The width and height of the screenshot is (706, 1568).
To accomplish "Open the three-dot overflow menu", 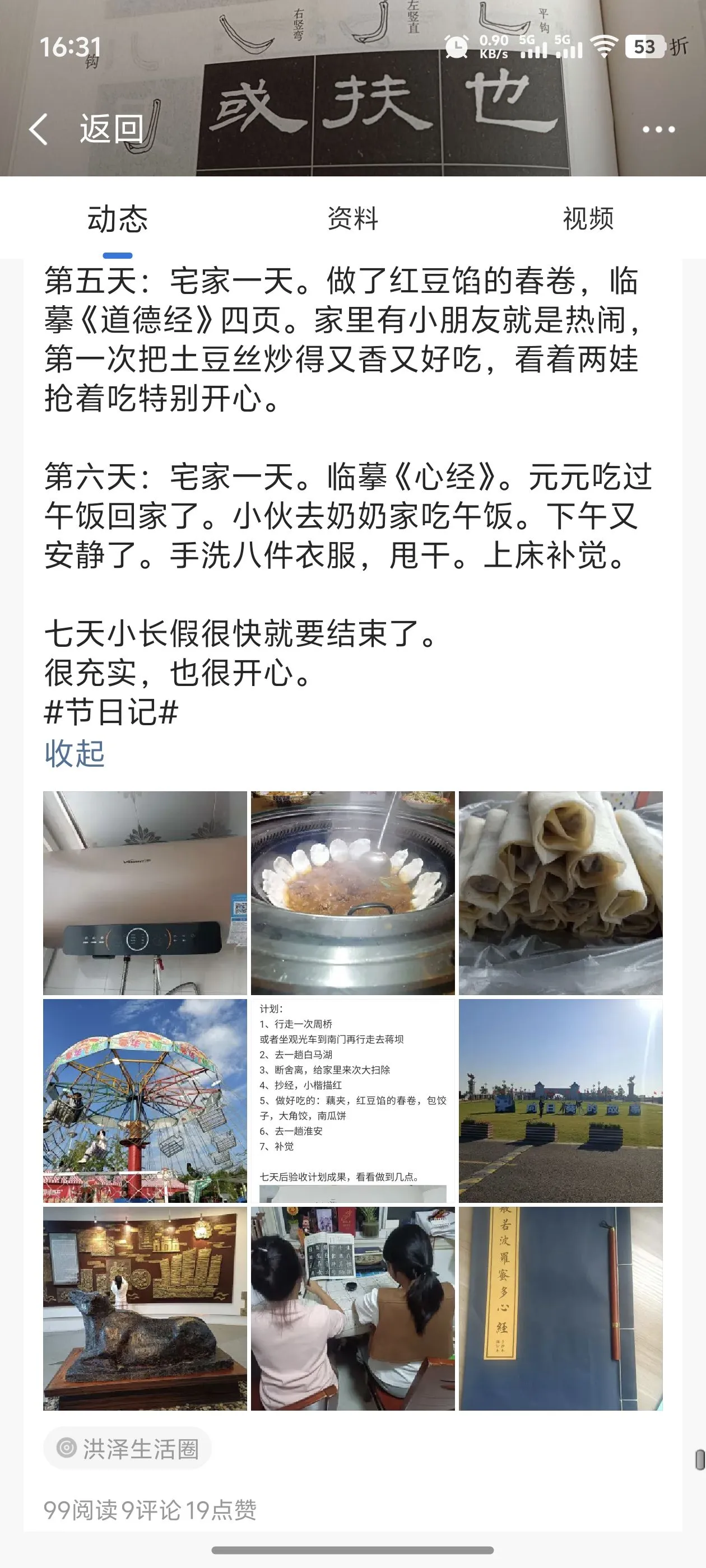I will pos(658,129).
